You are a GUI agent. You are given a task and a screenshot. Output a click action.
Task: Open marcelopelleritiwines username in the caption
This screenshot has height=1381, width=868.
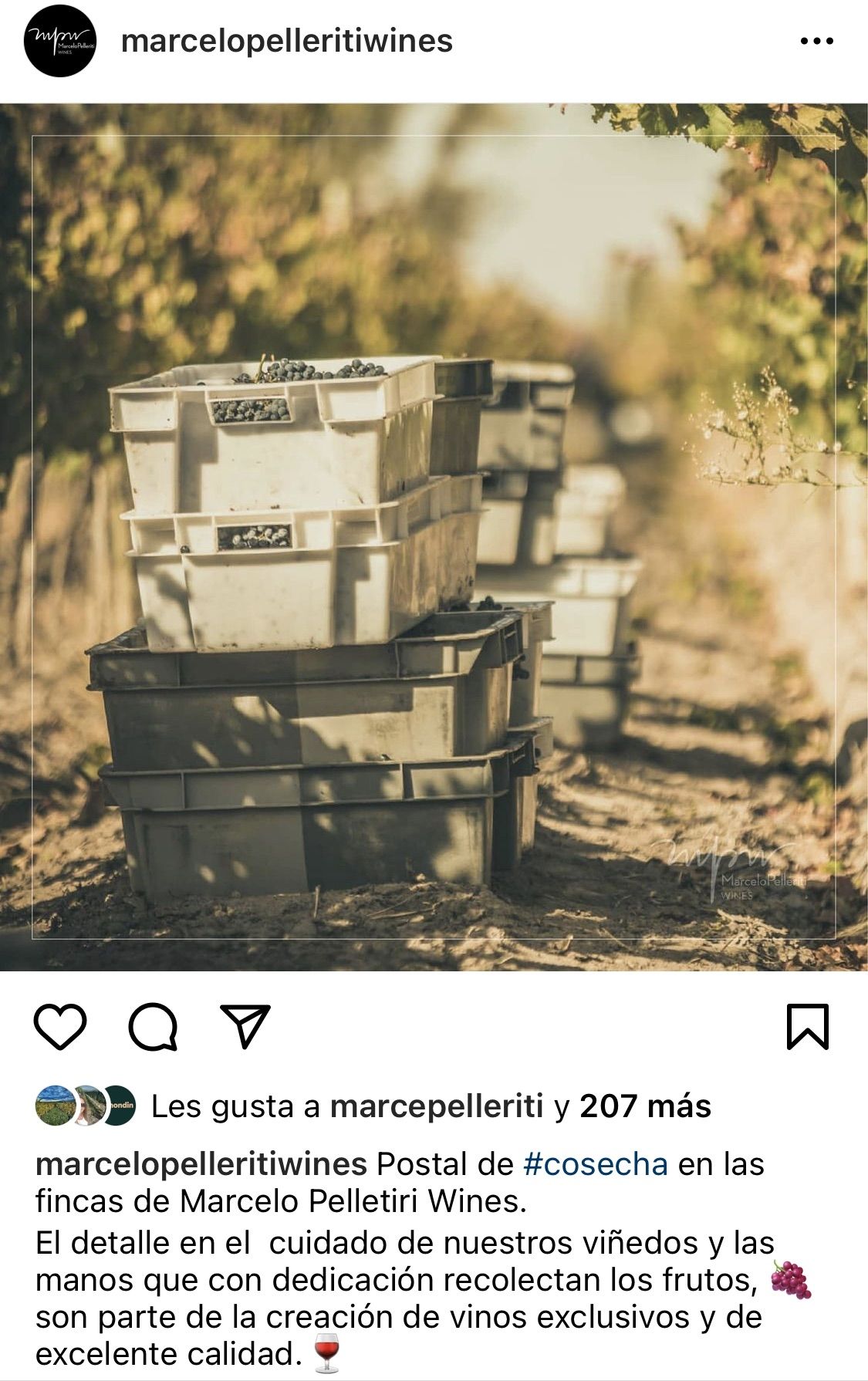201,1163
